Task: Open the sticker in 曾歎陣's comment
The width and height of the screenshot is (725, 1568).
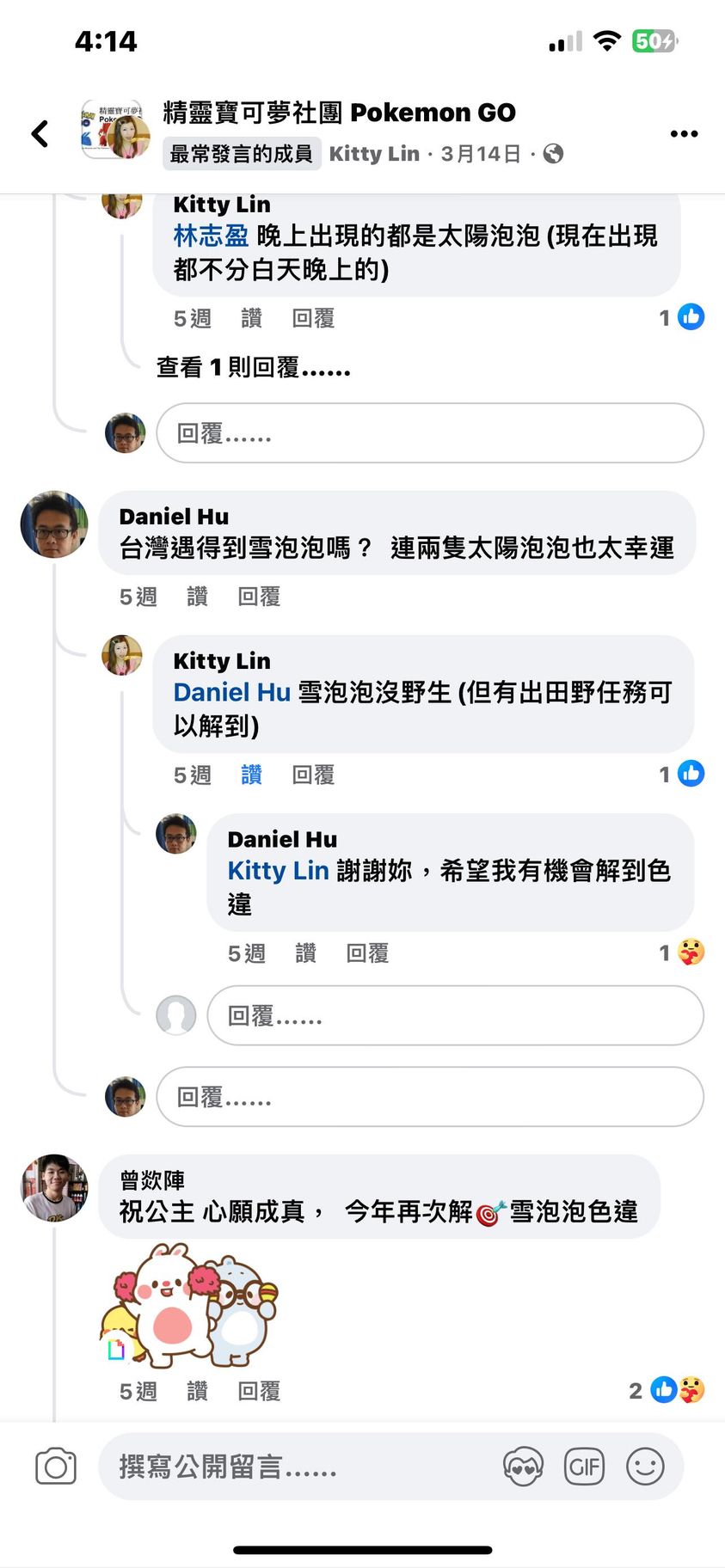Action: point(189,1305)
